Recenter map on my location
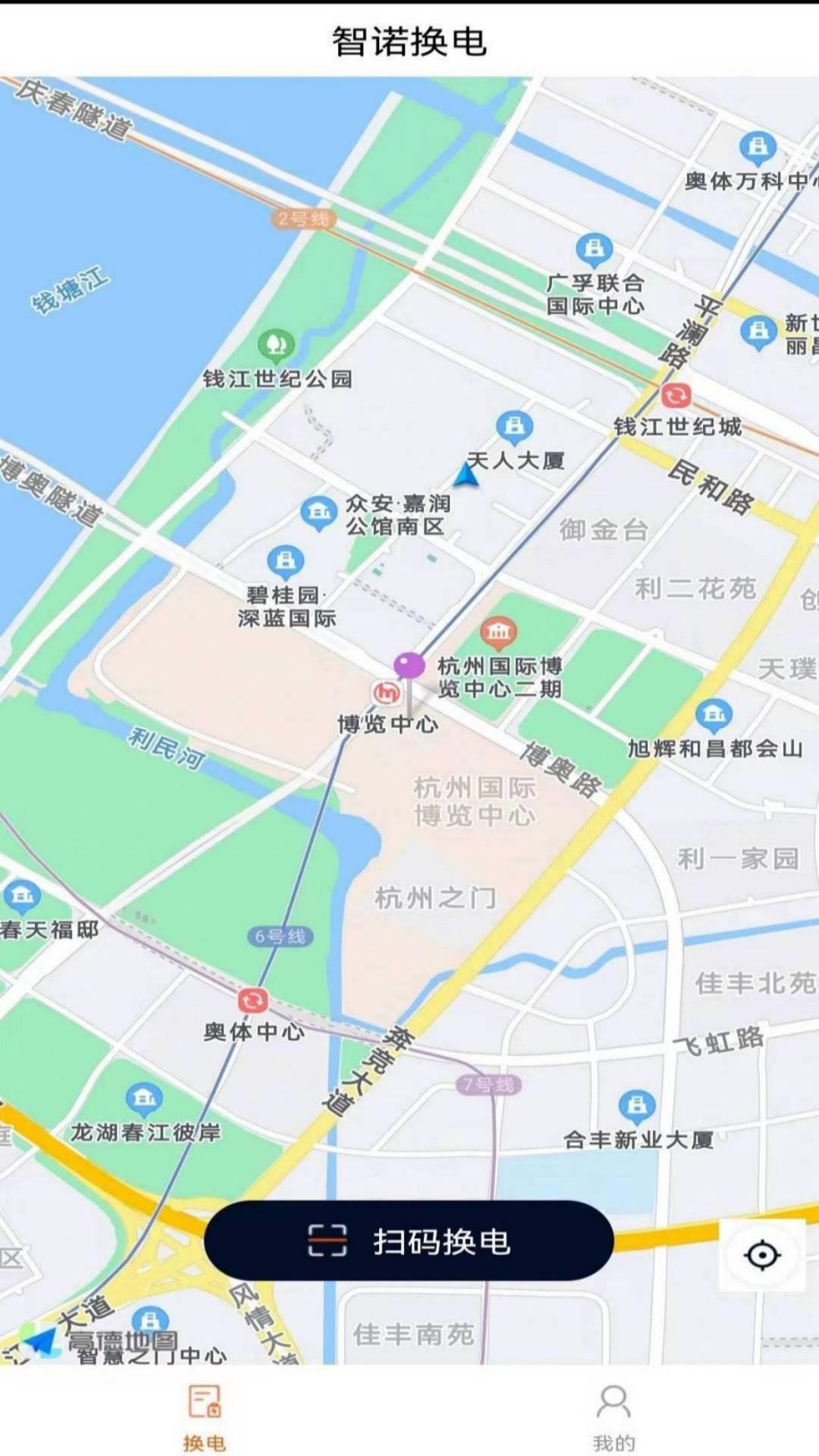 tap(761, 1255)
